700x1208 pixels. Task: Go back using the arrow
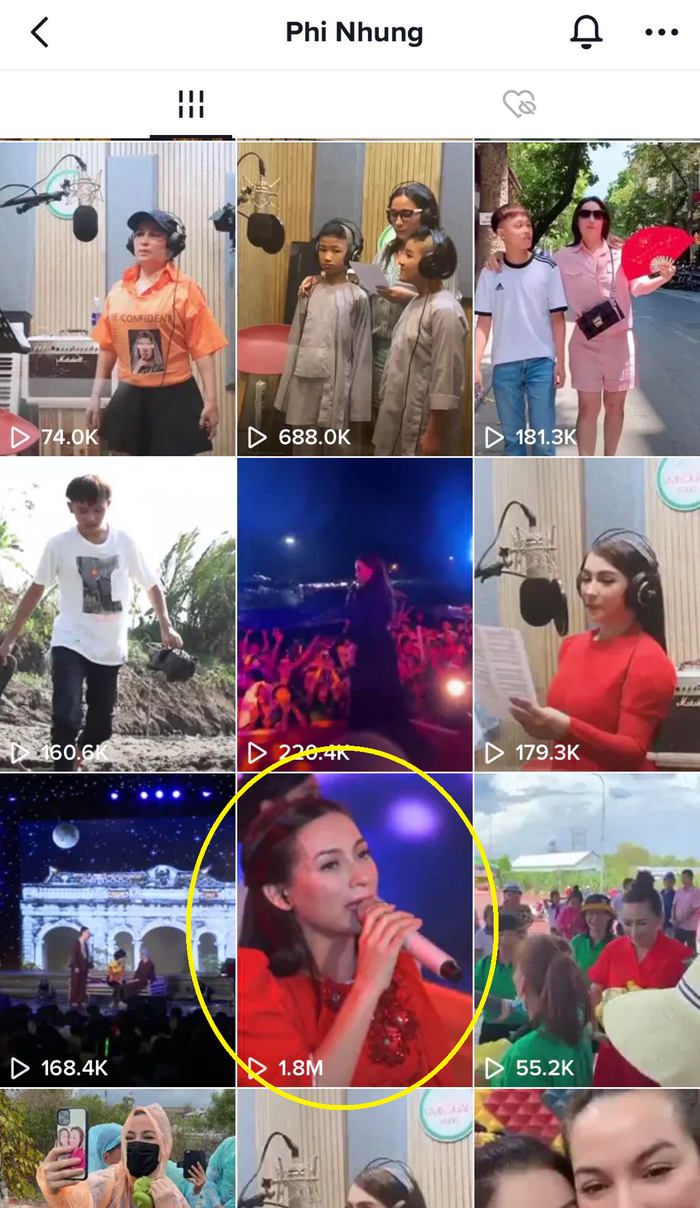point(39,33)
